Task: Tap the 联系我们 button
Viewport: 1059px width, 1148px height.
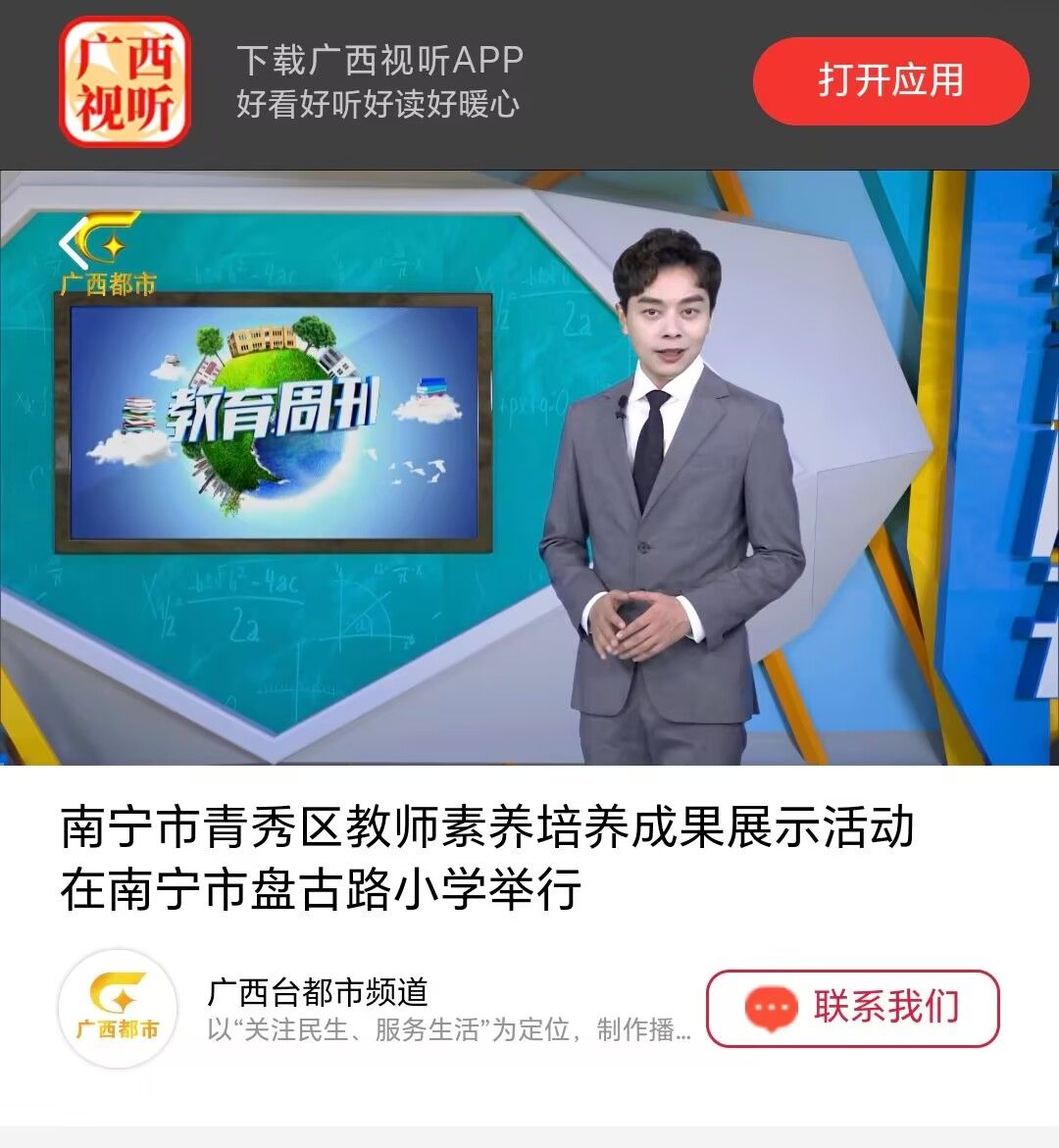Action: click(x=852, y=1008)
